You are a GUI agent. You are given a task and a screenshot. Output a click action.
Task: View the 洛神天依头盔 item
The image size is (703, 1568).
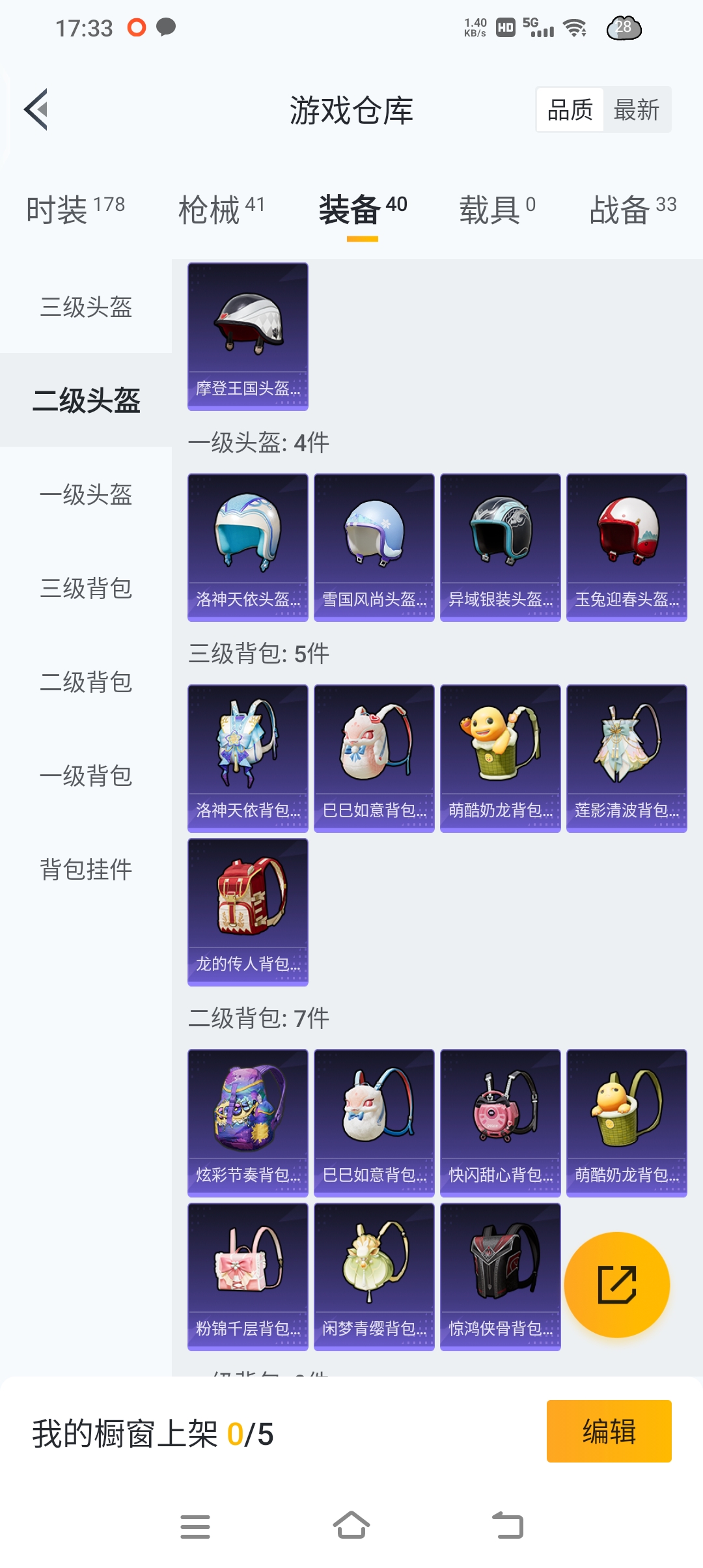[248, 547]
